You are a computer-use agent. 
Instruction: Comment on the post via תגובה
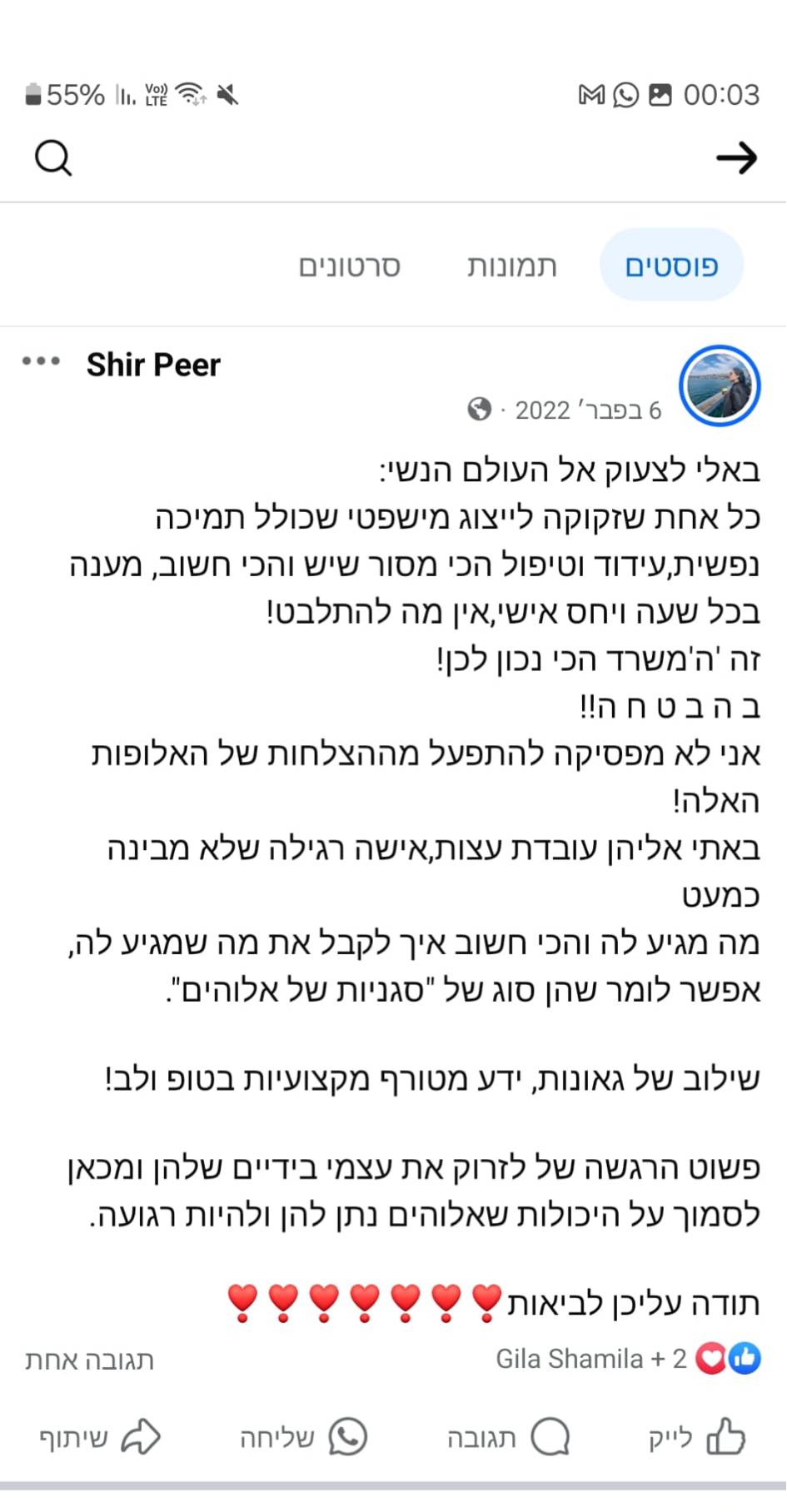tap(508, 1437)
